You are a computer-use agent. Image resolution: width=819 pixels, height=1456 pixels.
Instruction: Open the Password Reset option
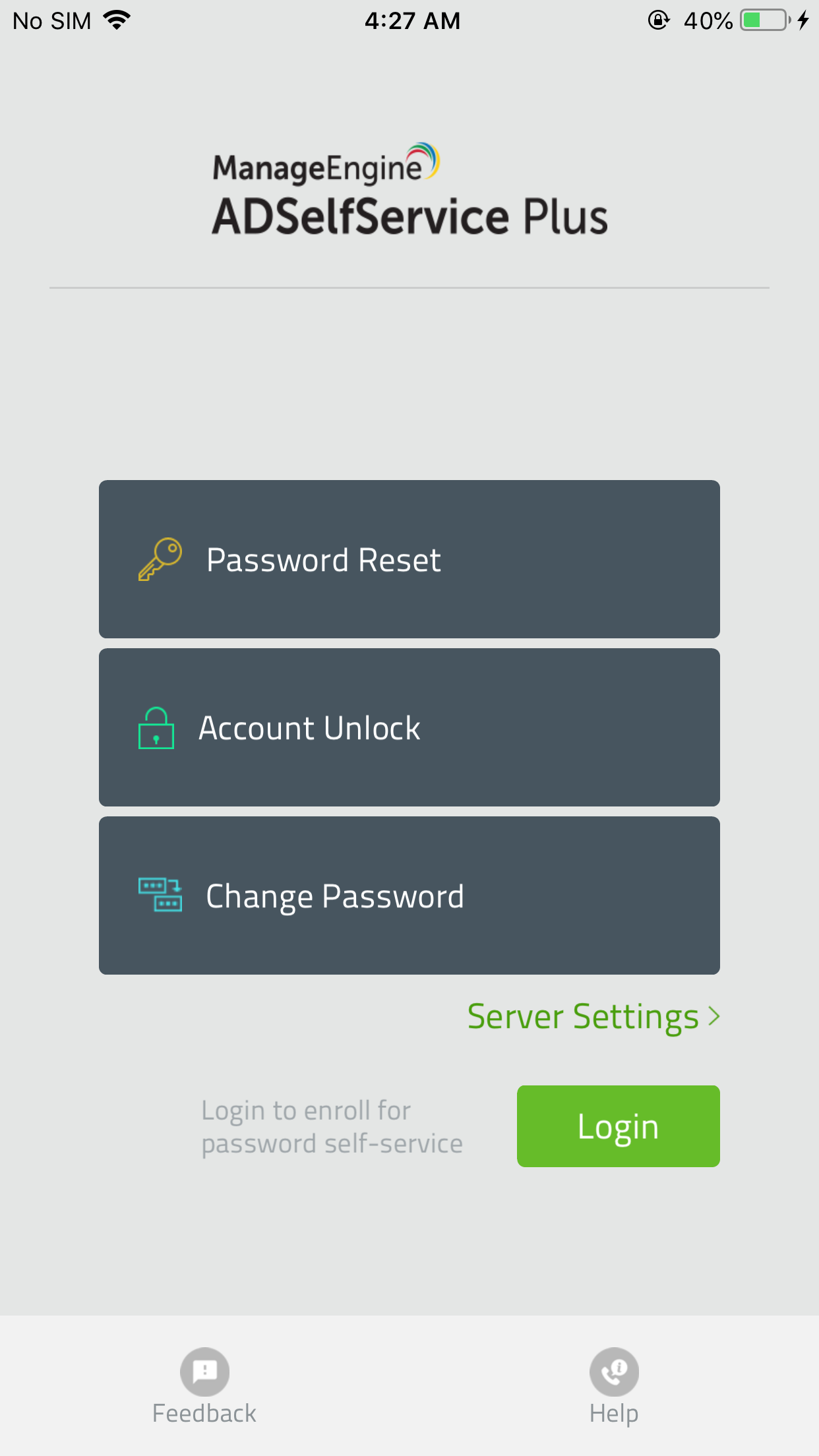pyautogui.click(x=409, y=559)
